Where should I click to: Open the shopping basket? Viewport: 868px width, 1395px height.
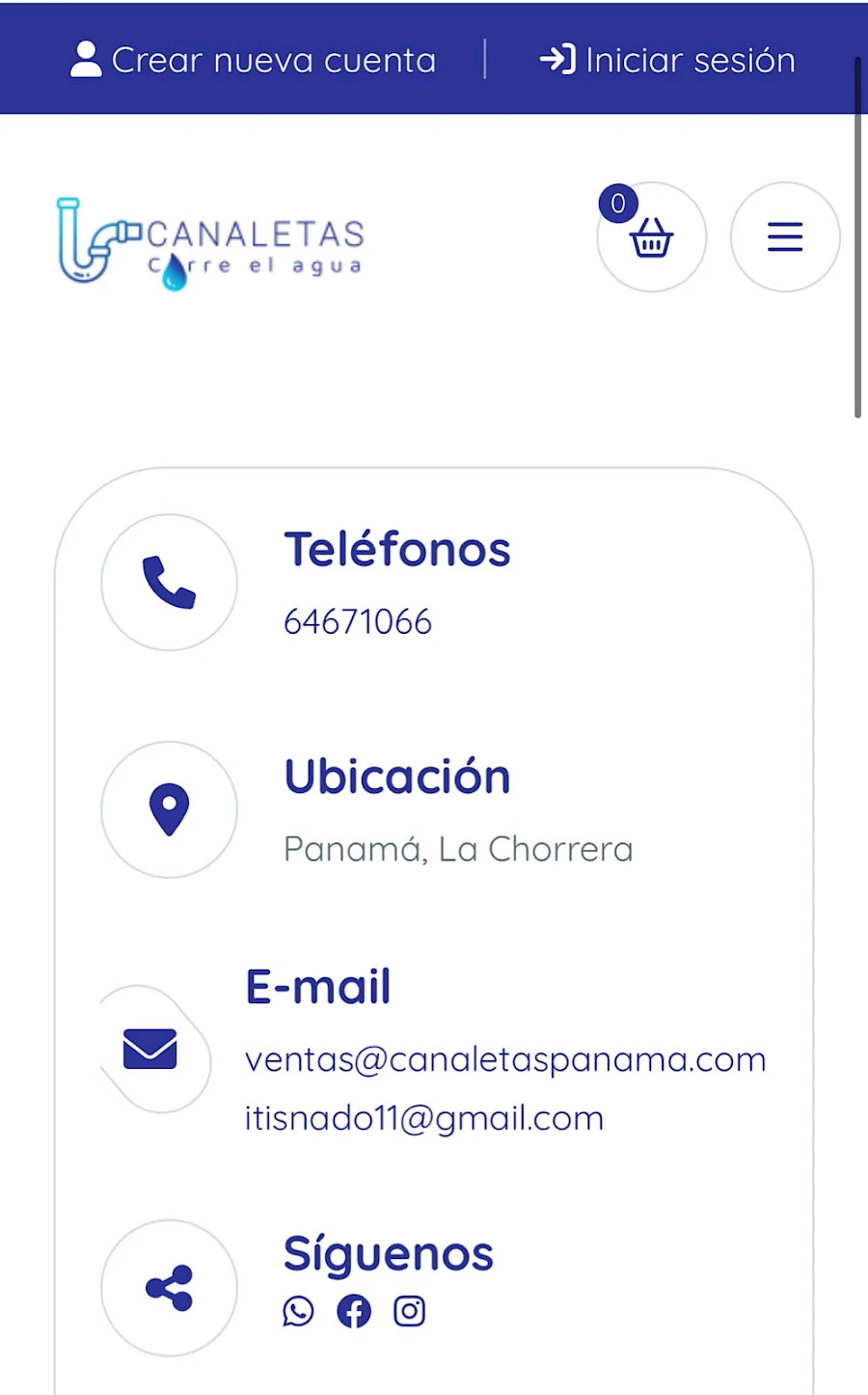pyautogui.click(x=652, y=237)
